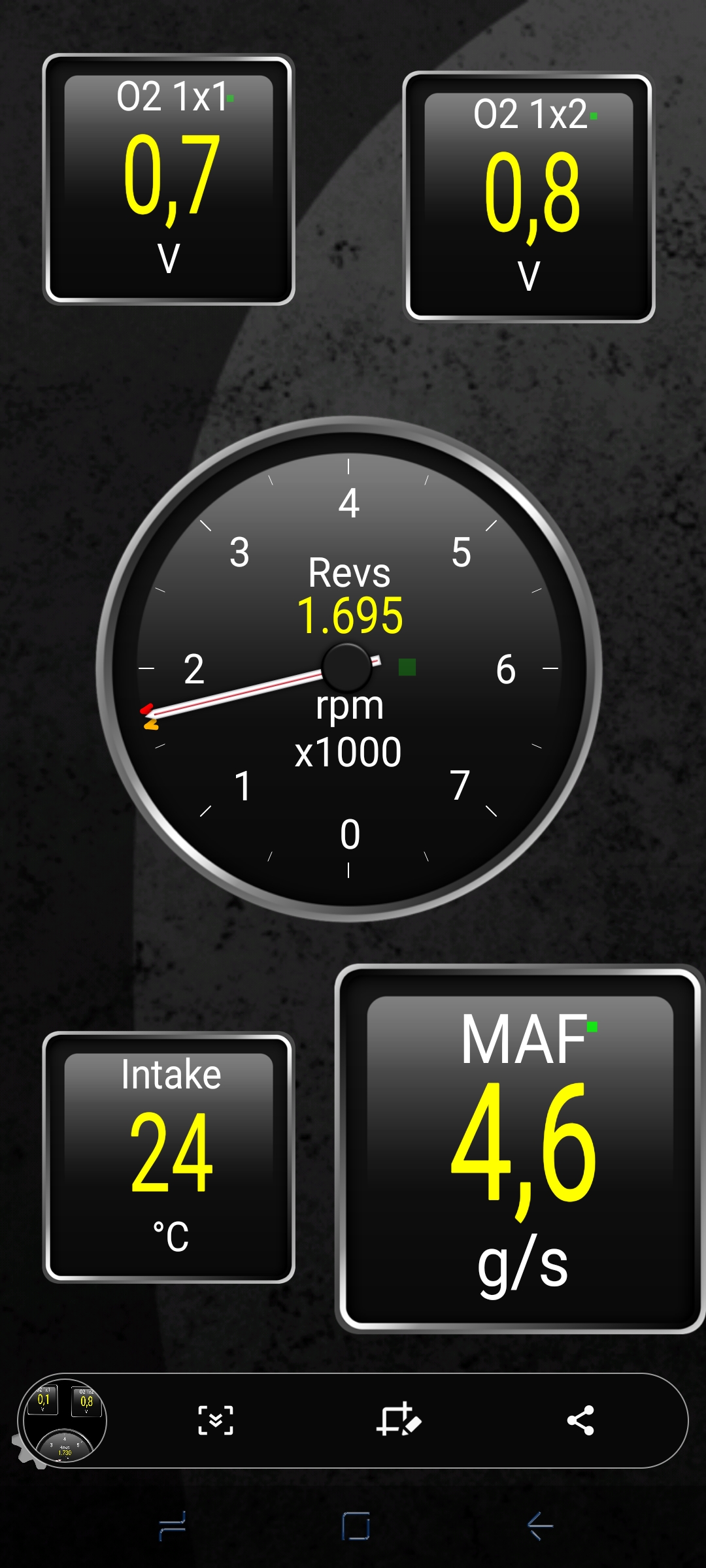Share the captured screenshot
Screen dimensions: 706x1568
pos(580,1420)
